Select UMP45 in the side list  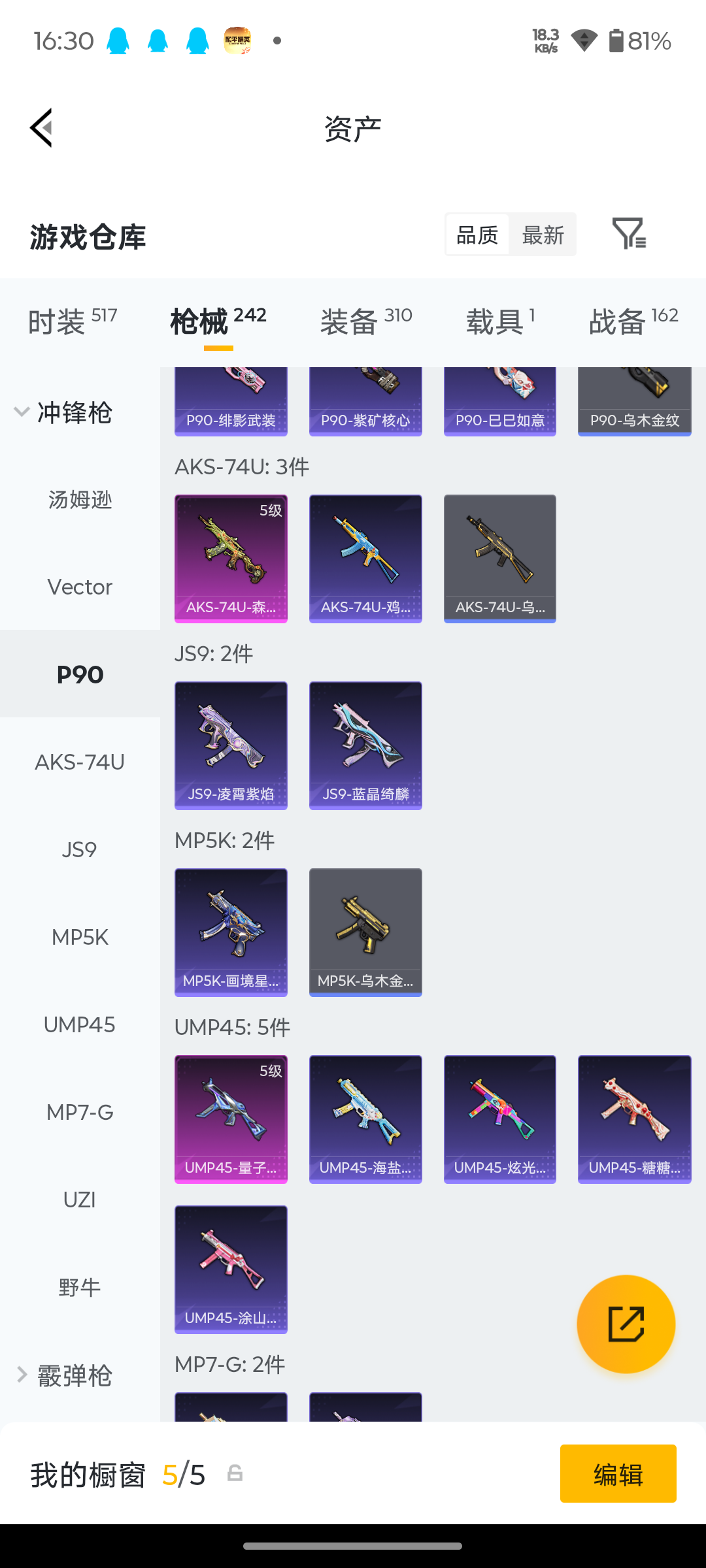tap(80, 1024)
